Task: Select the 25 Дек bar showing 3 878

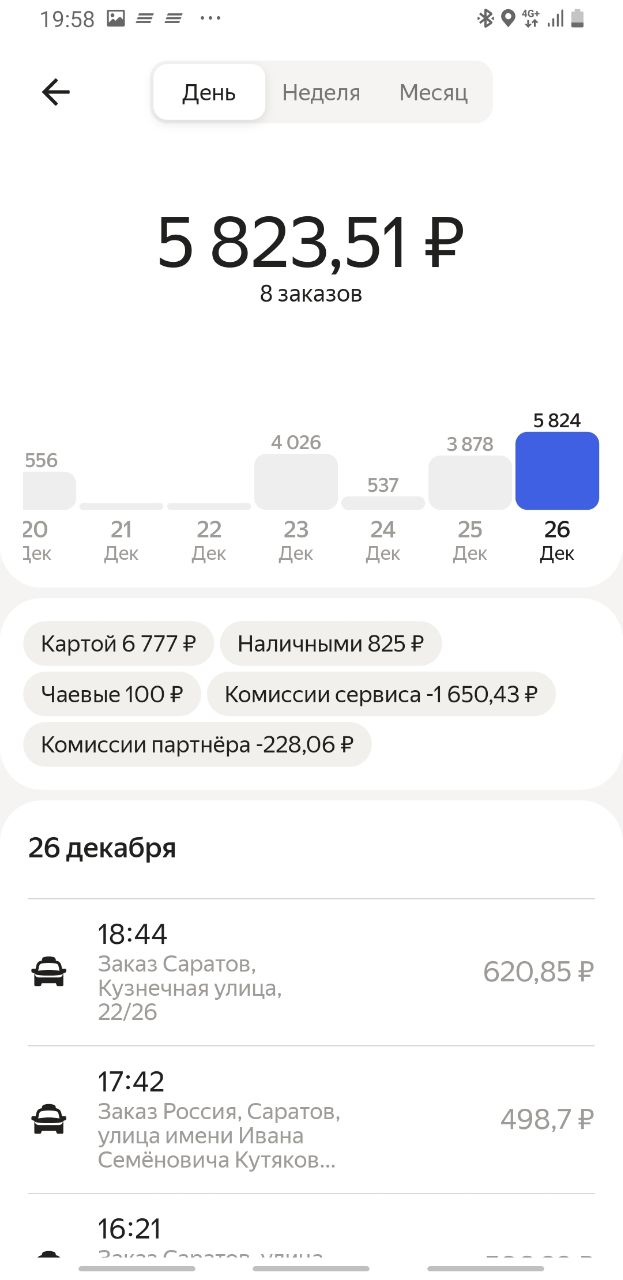Action: [470, 483]
